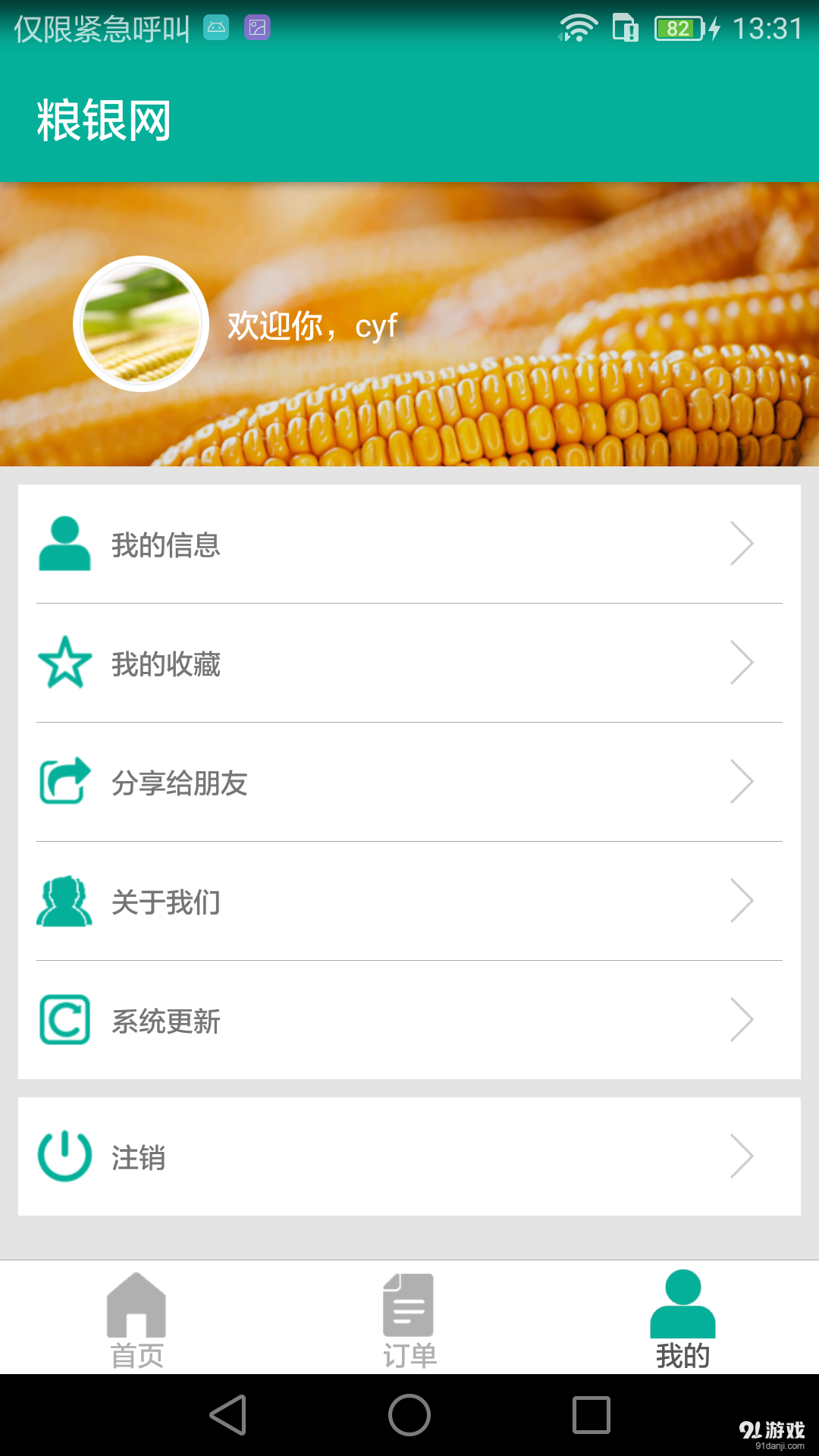819x1456 pixels.
Task: Open the 我的信息 row chevron
Action: point(742,543)
